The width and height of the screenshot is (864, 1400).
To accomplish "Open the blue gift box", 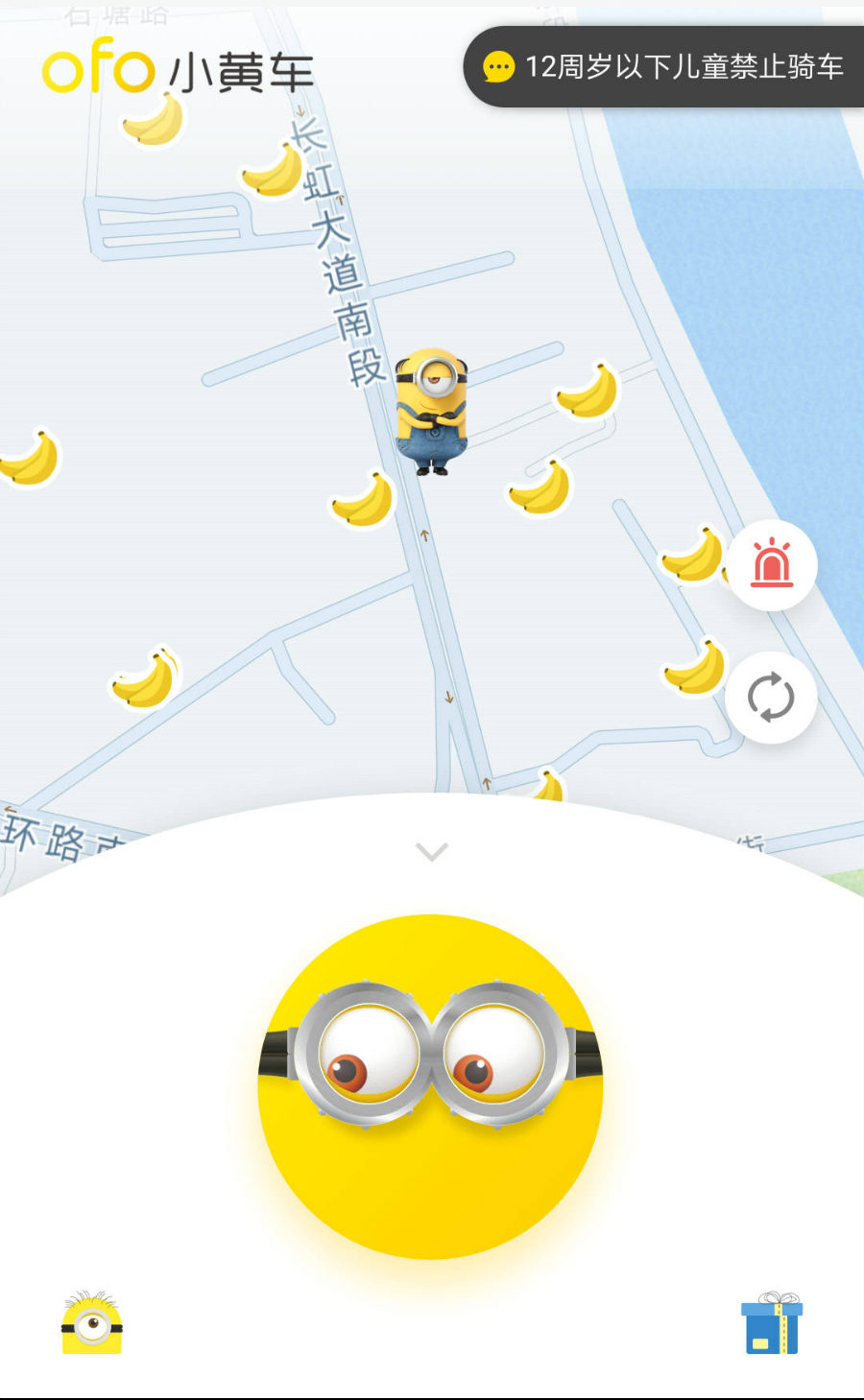I will point(772,1323).
